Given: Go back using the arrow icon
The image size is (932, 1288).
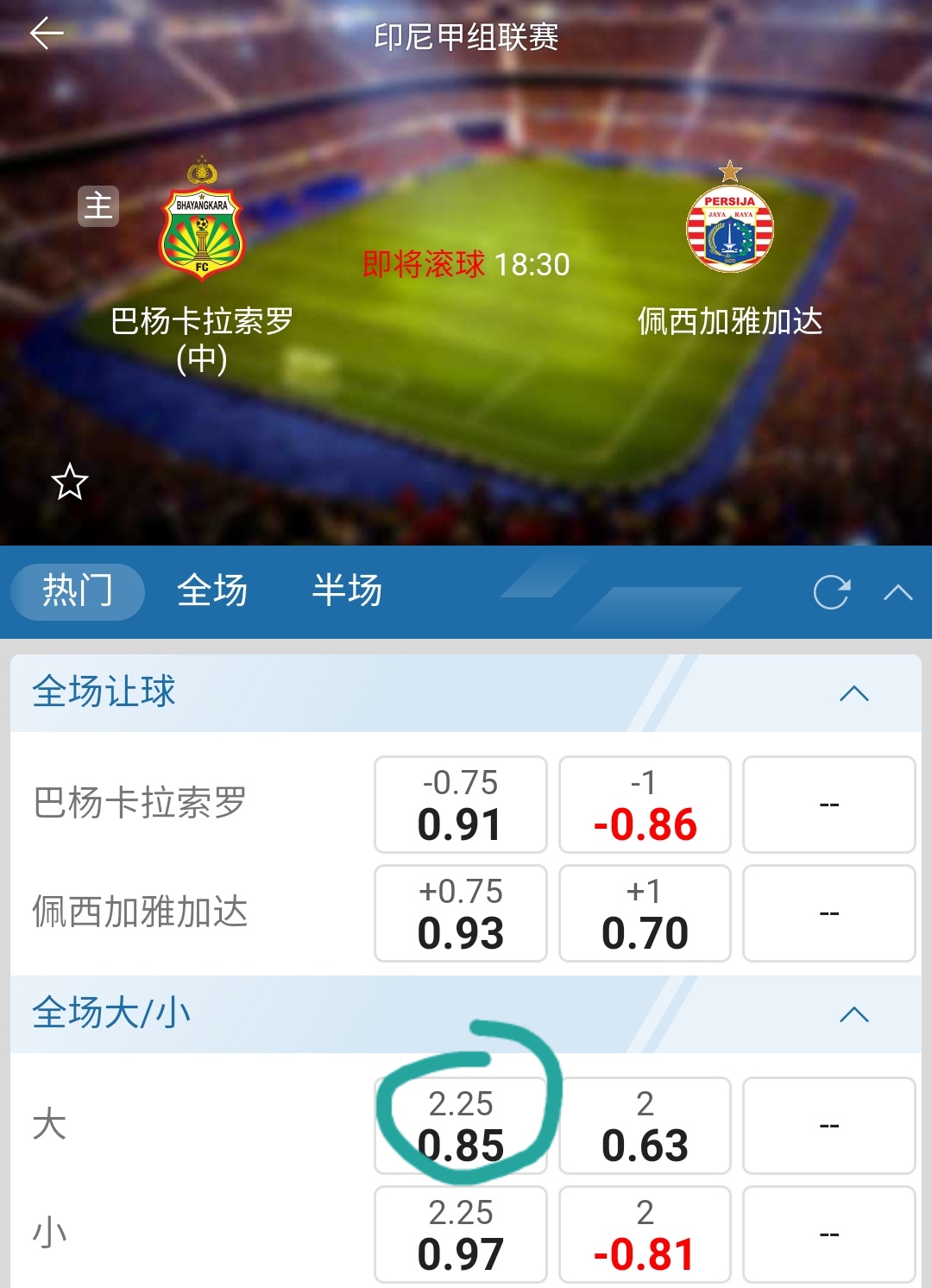Looking at the screenshot, I should (47, 35).
